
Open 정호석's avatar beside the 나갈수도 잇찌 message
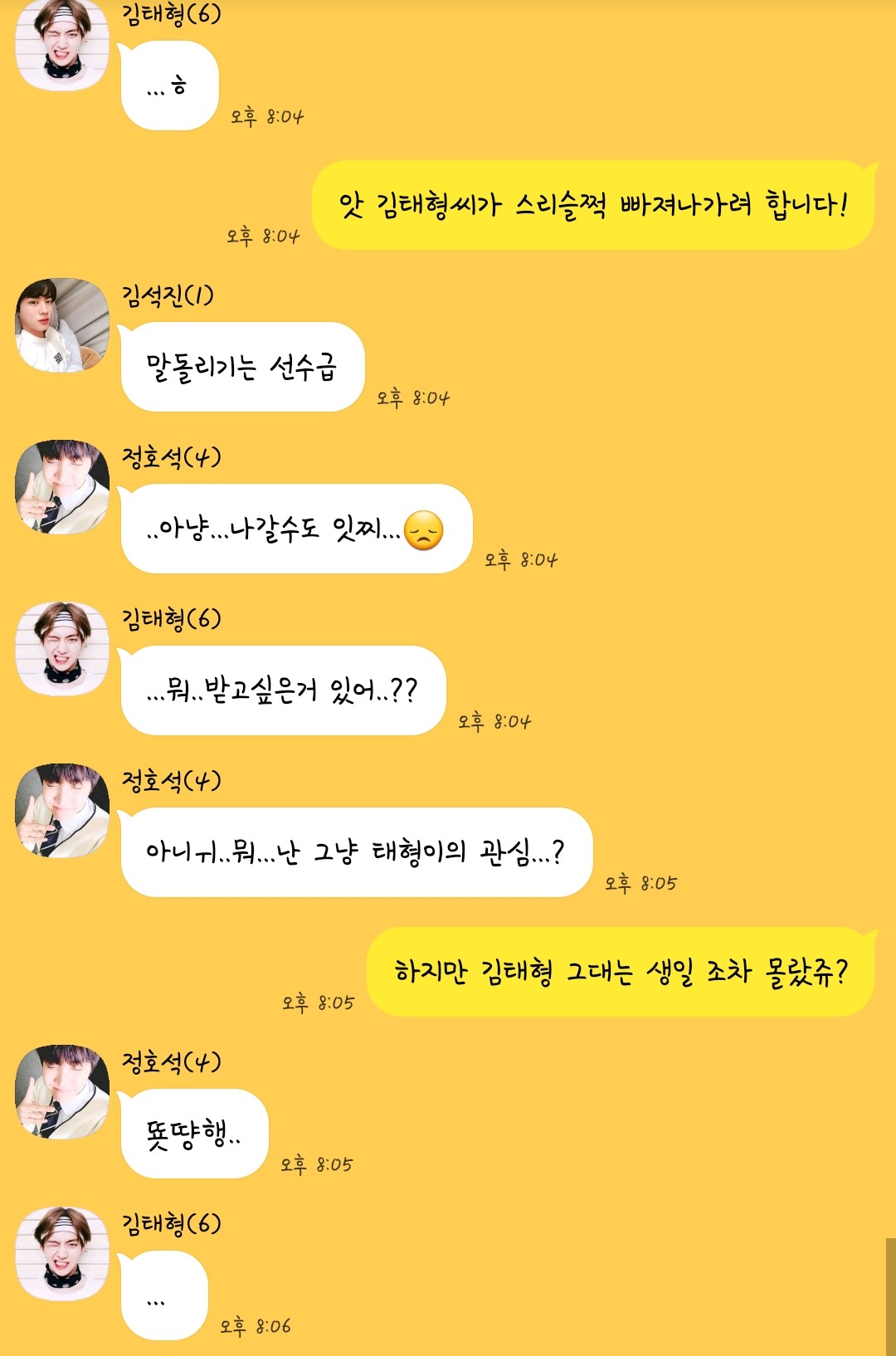pyautogui.click(x=62, y=487)
